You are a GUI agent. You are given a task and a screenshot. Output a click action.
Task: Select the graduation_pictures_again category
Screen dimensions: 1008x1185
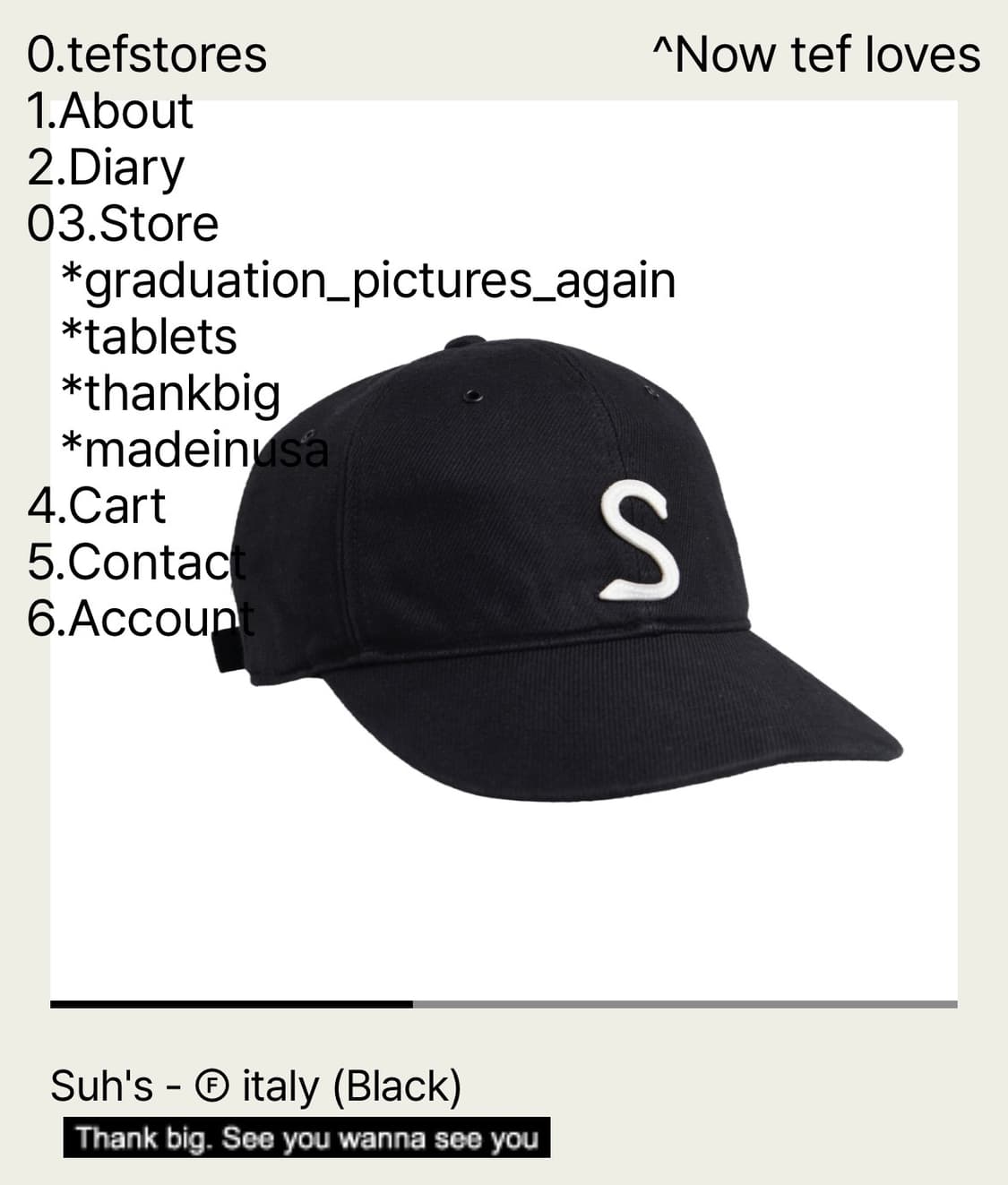369,279
